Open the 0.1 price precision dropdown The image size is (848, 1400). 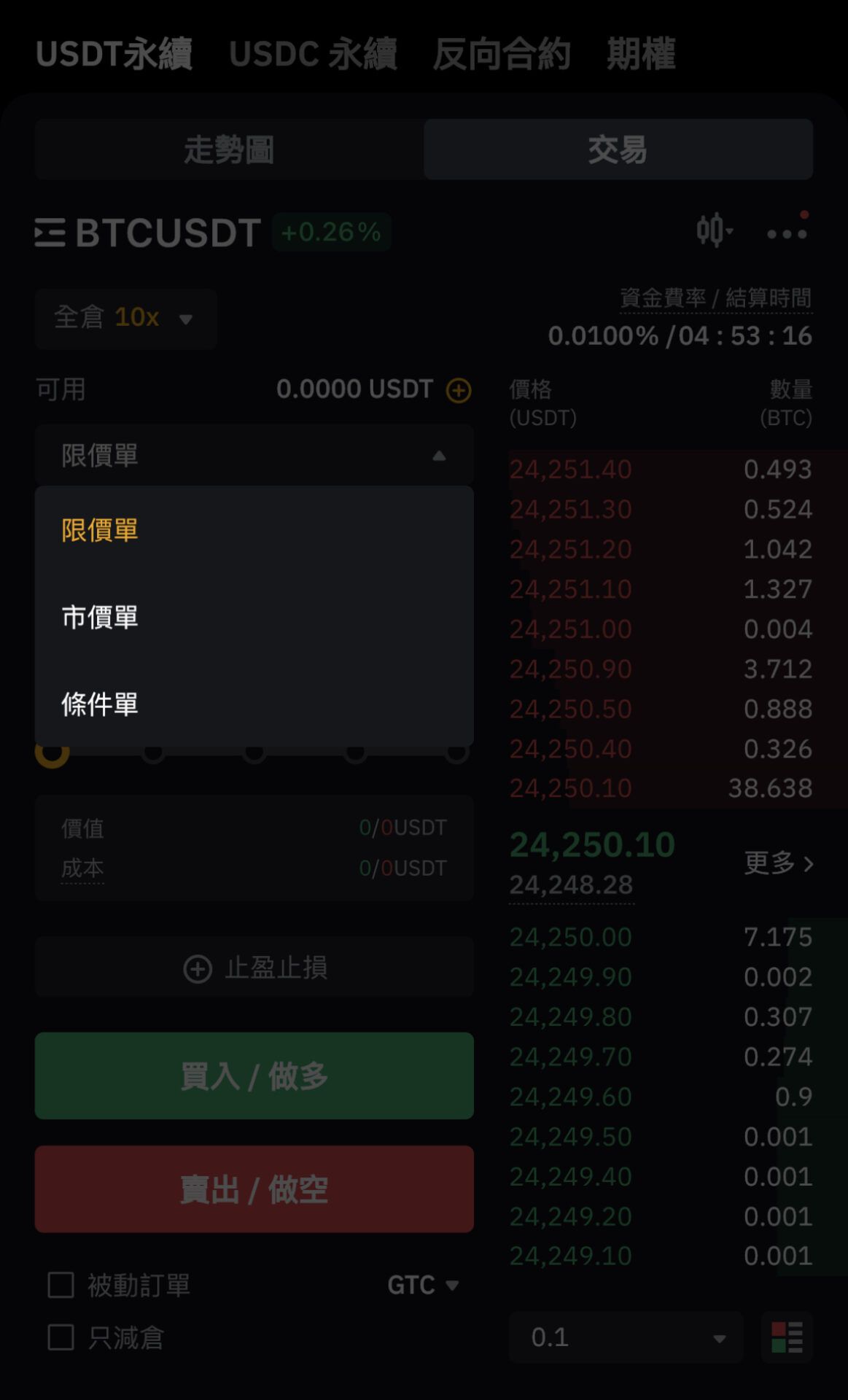[626, 1338]
